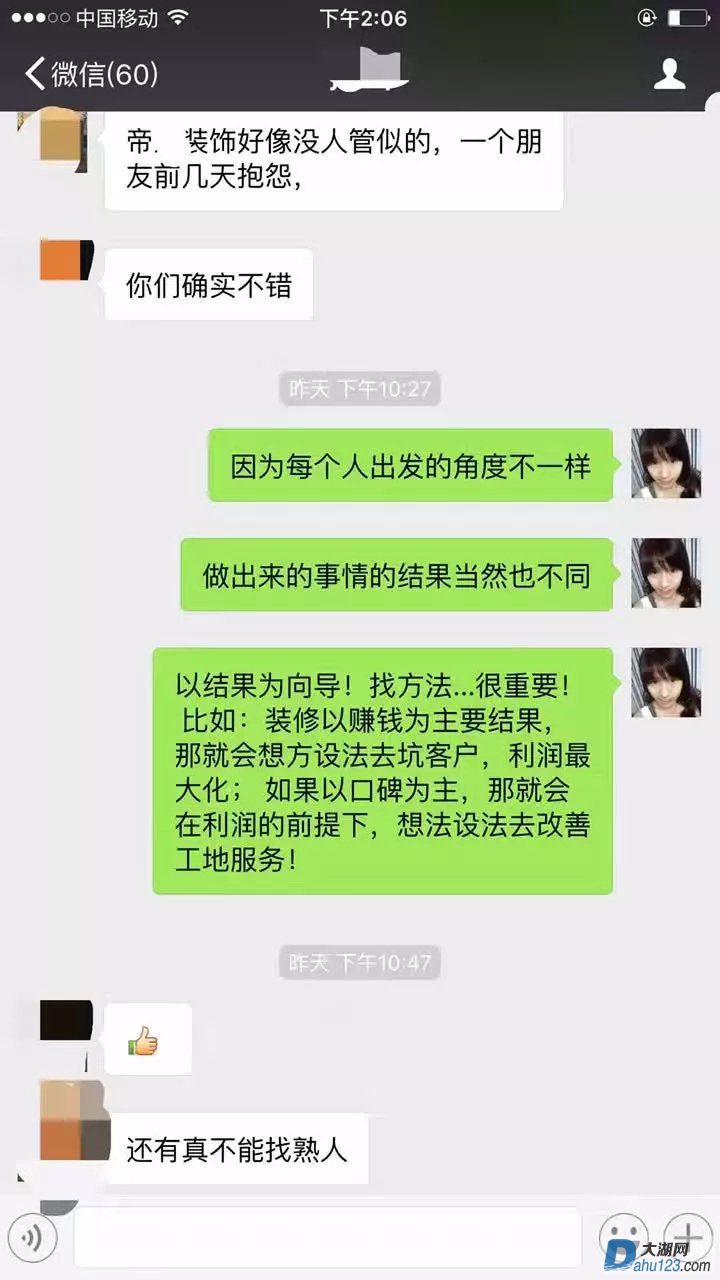Open the chat details profile icon
The height and width of the screenshot is (1280, 720).
pos(669,74)
